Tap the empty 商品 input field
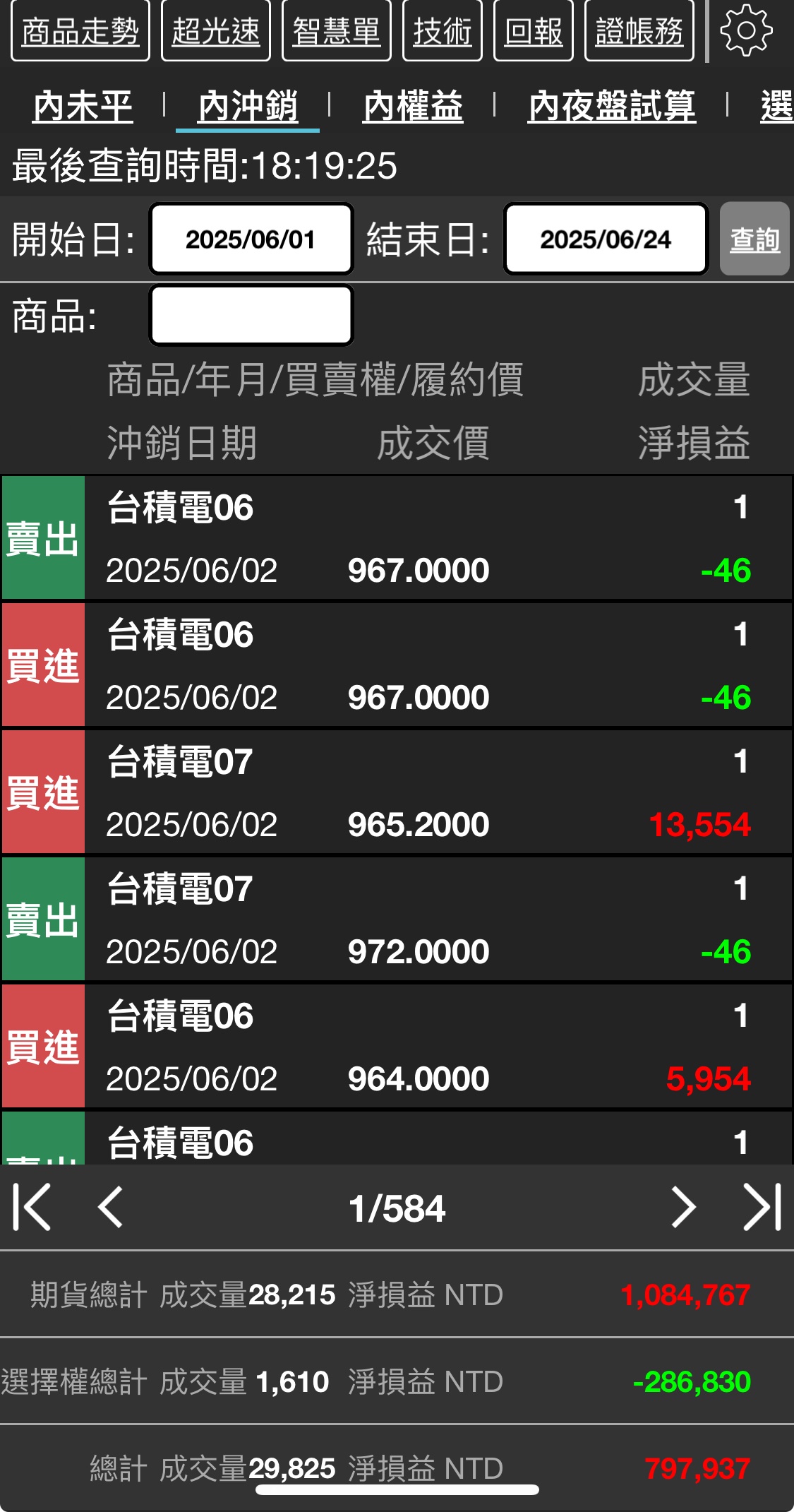This screenshot has height=1512, width=794. pyautogui.click(x=251, y=315)
